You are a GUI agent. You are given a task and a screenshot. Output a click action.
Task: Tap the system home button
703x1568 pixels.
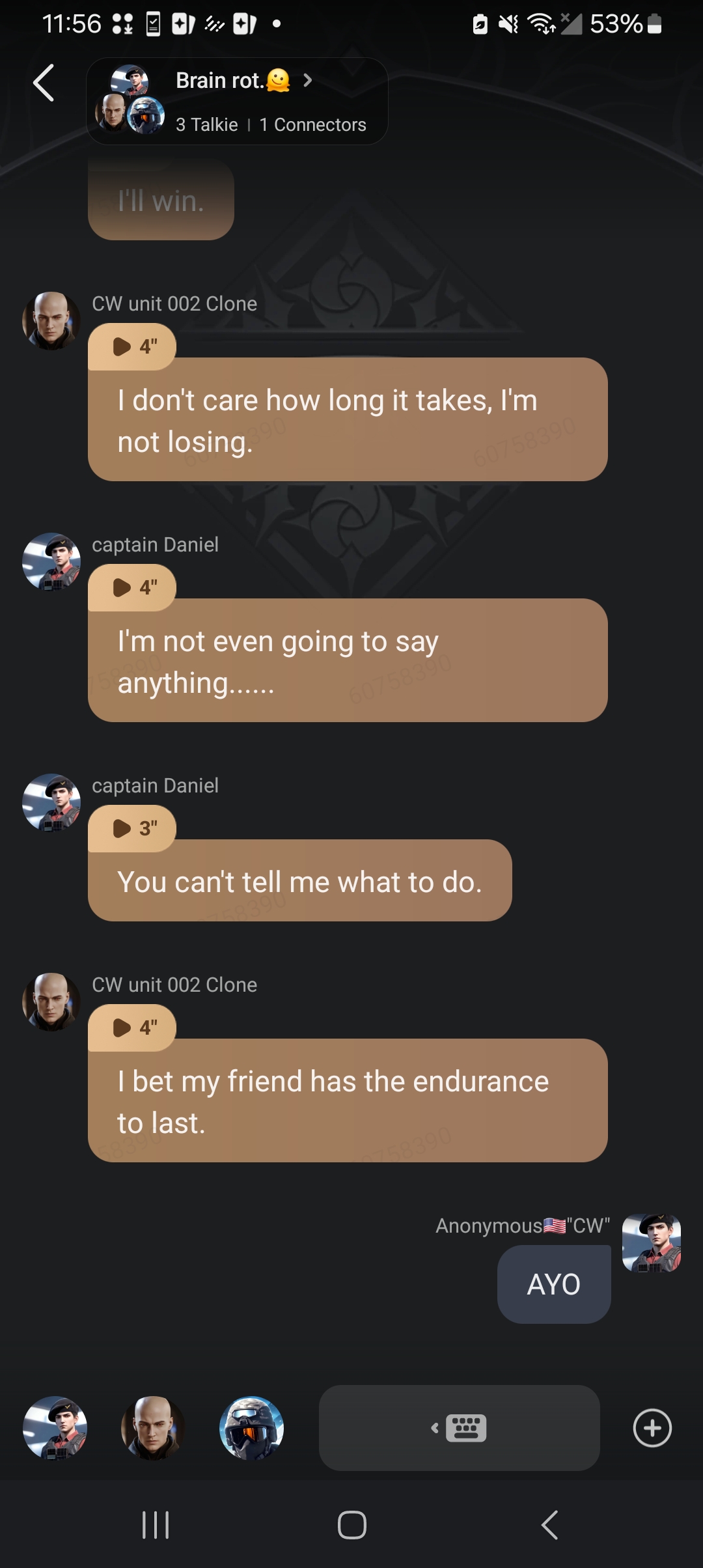[x=351, y=1525]
